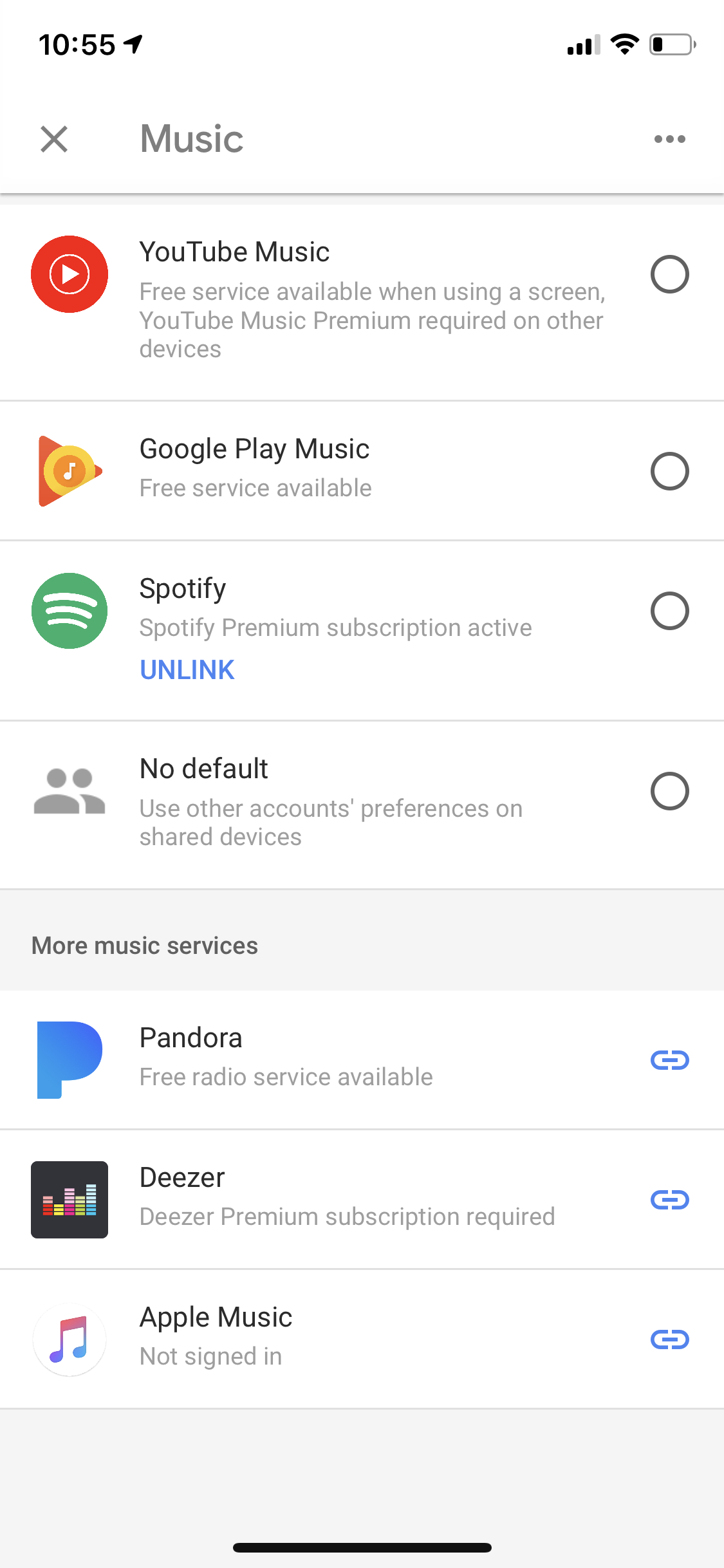724x1568 pixels.
Task: Close the Music settings screen
Action: tap(54, 138)
